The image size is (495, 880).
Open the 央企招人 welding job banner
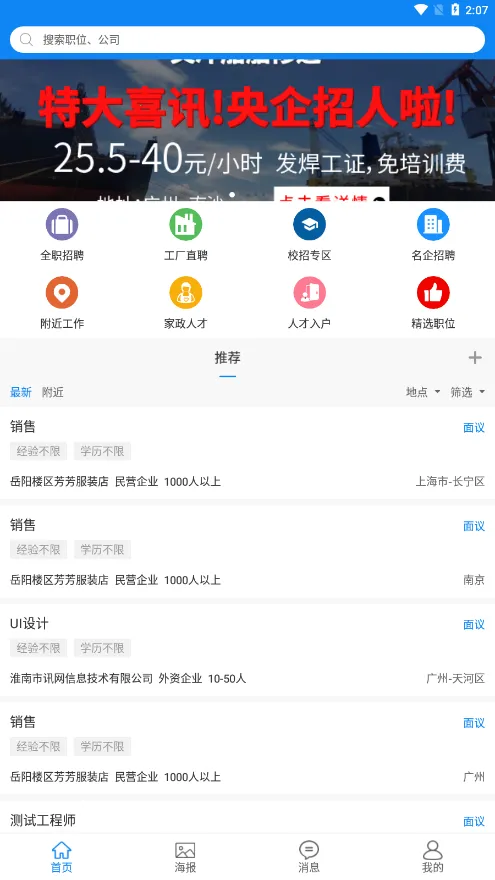point(248,130)
